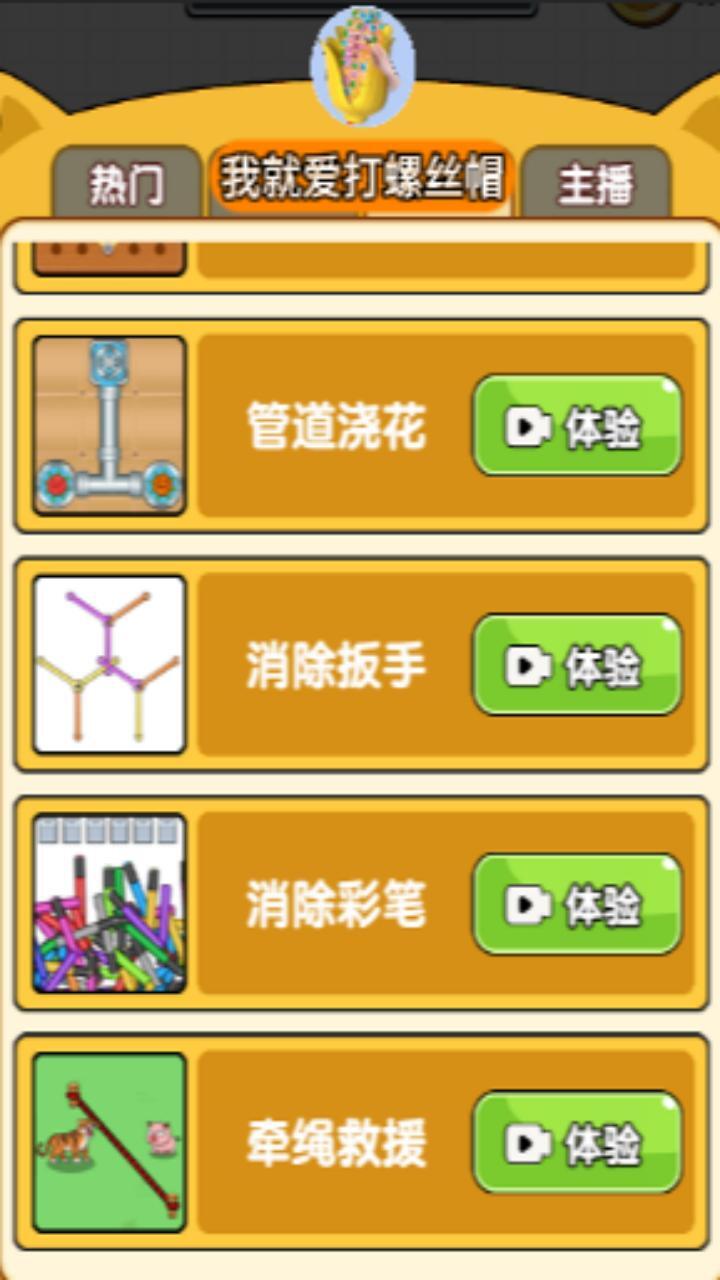Try the 消除扳手 game via 体验
The height and width of the screenshot is (1280, 720).
click(577, 665)
